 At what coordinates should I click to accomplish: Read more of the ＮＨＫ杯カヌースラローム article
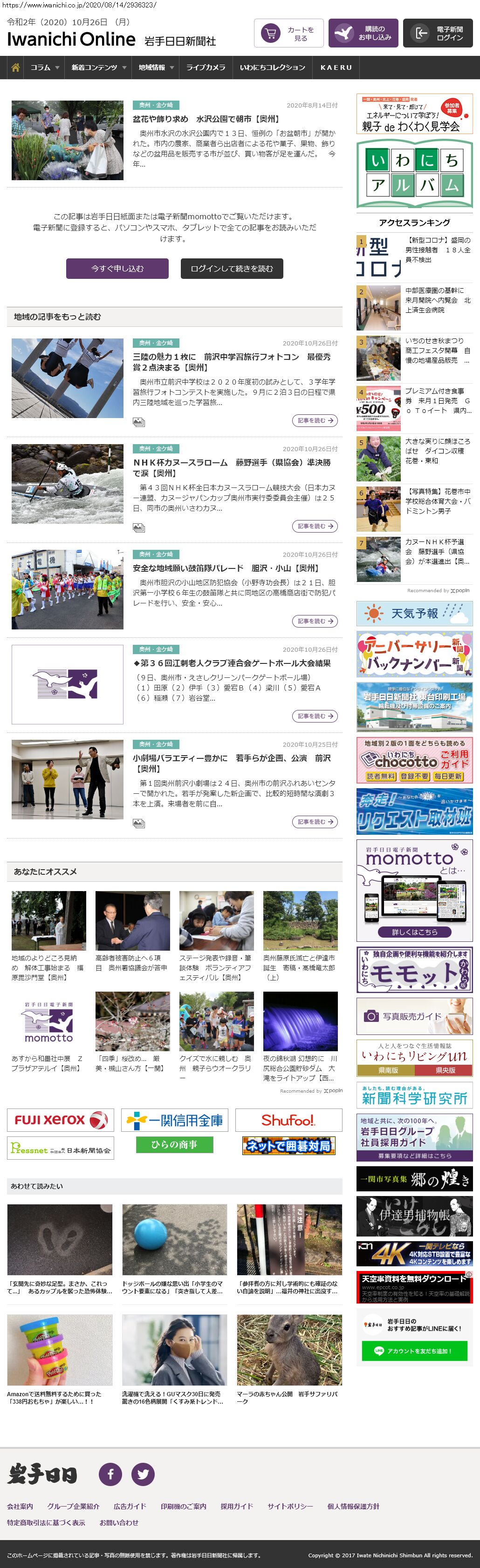click(314, 526)
